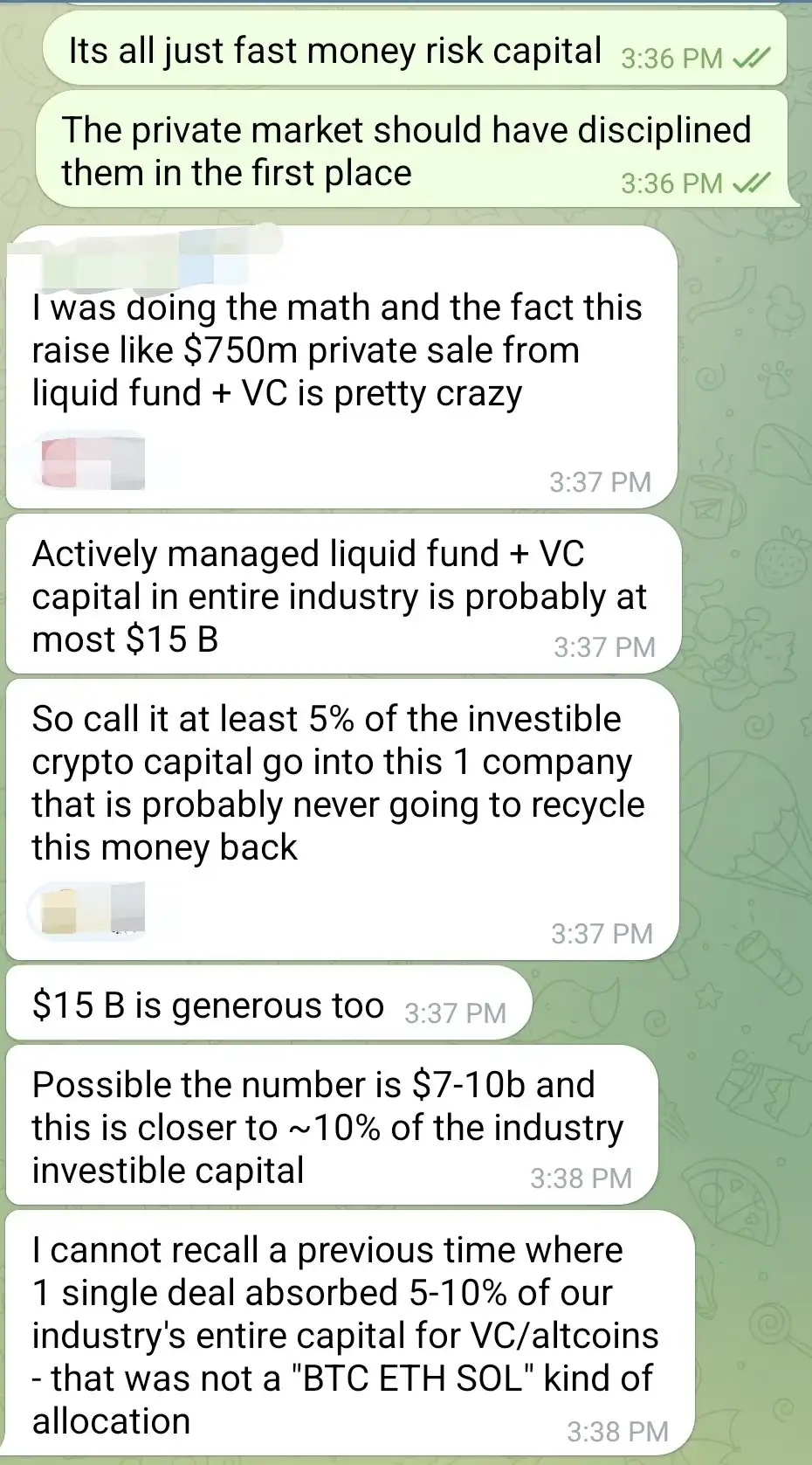Open the 'Its all just fast money risk capital' message
This screenshot has width=812, height=1465.
332,50
